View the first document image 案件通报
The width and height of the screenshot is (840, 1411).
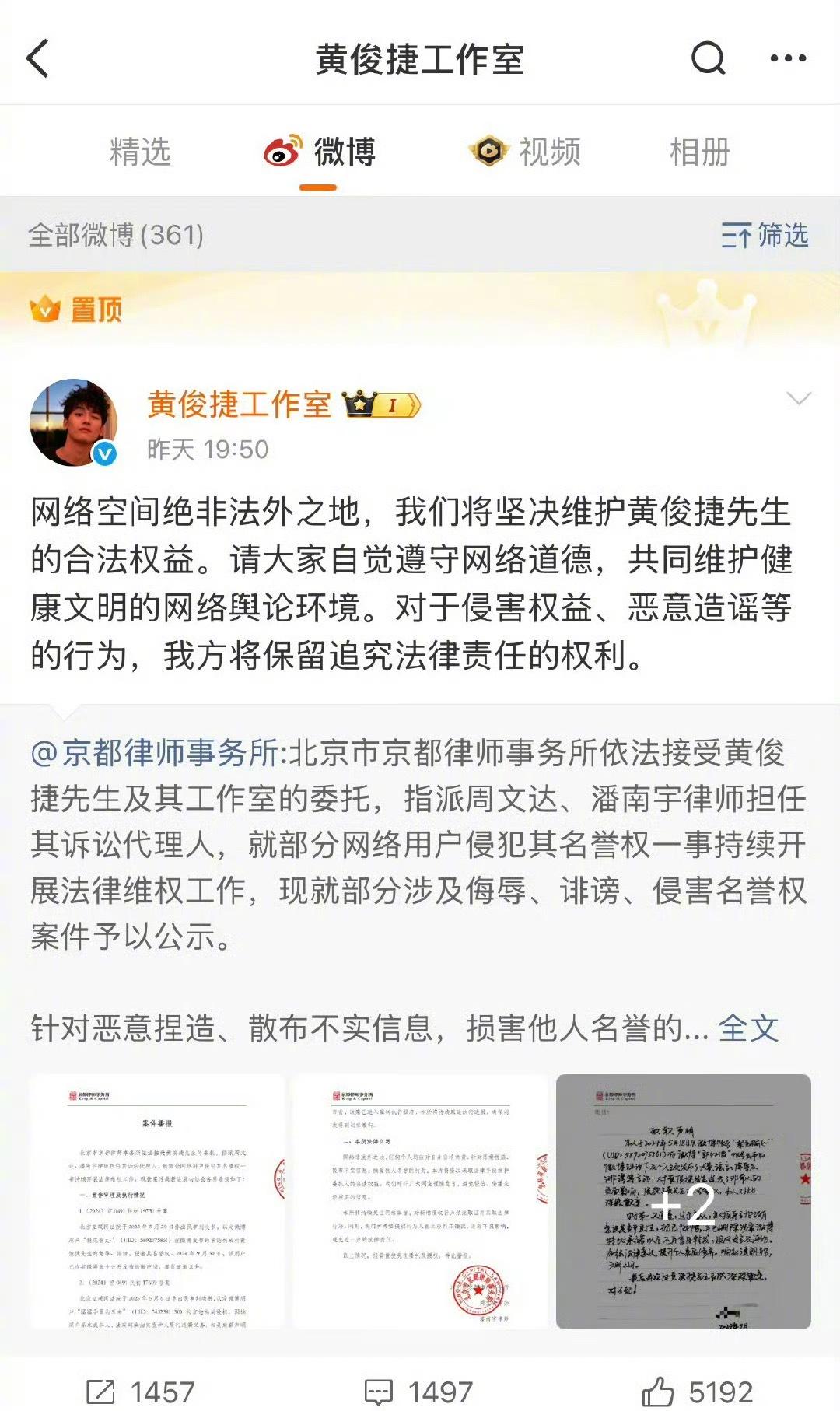[x=157, y=1202]
